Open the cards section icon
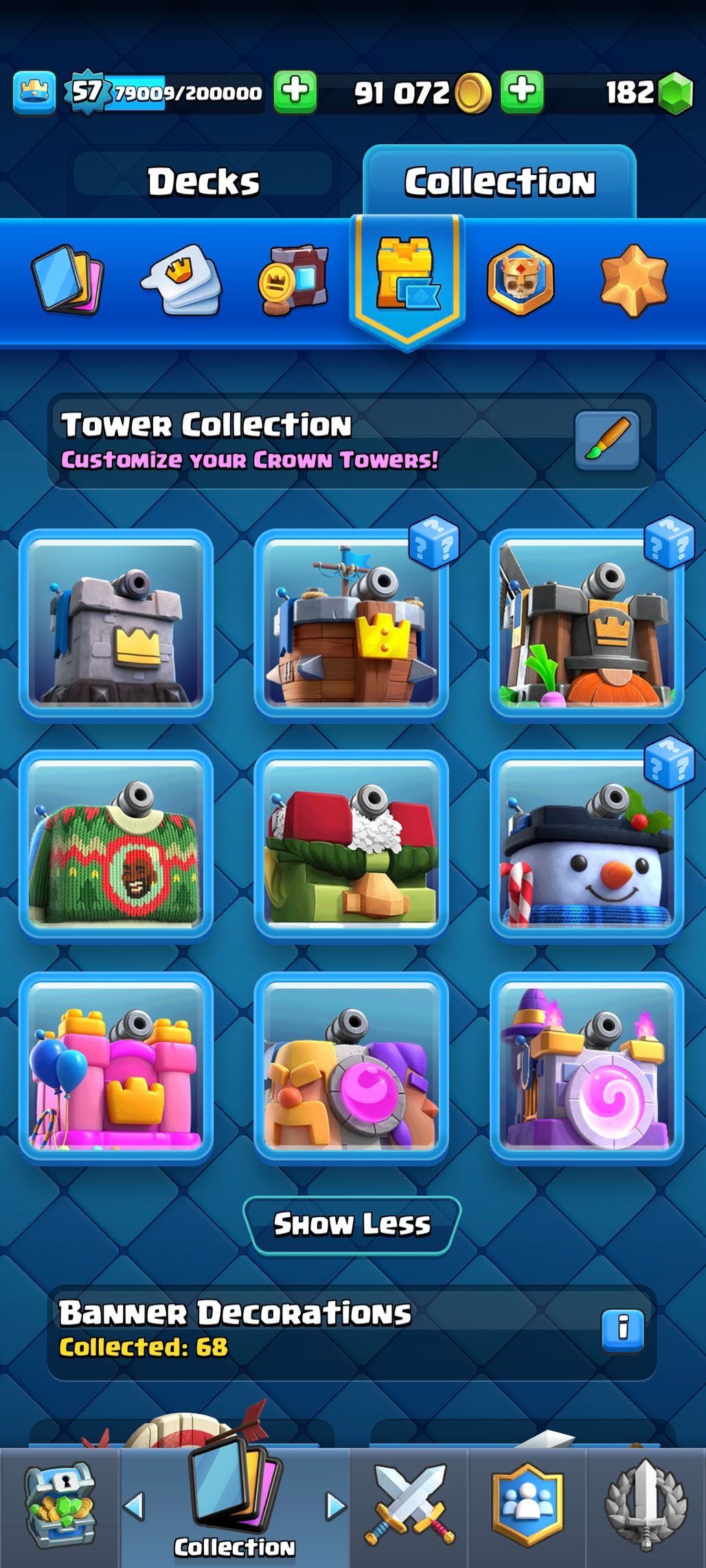The width and height of the screenshot is (706, 1568). pos(67,281)
